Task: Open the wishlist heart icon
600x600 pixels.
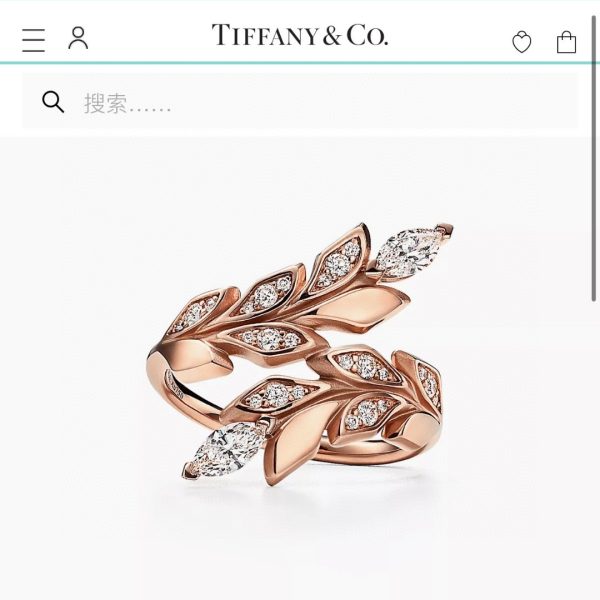Action: (x=522, y=42)
